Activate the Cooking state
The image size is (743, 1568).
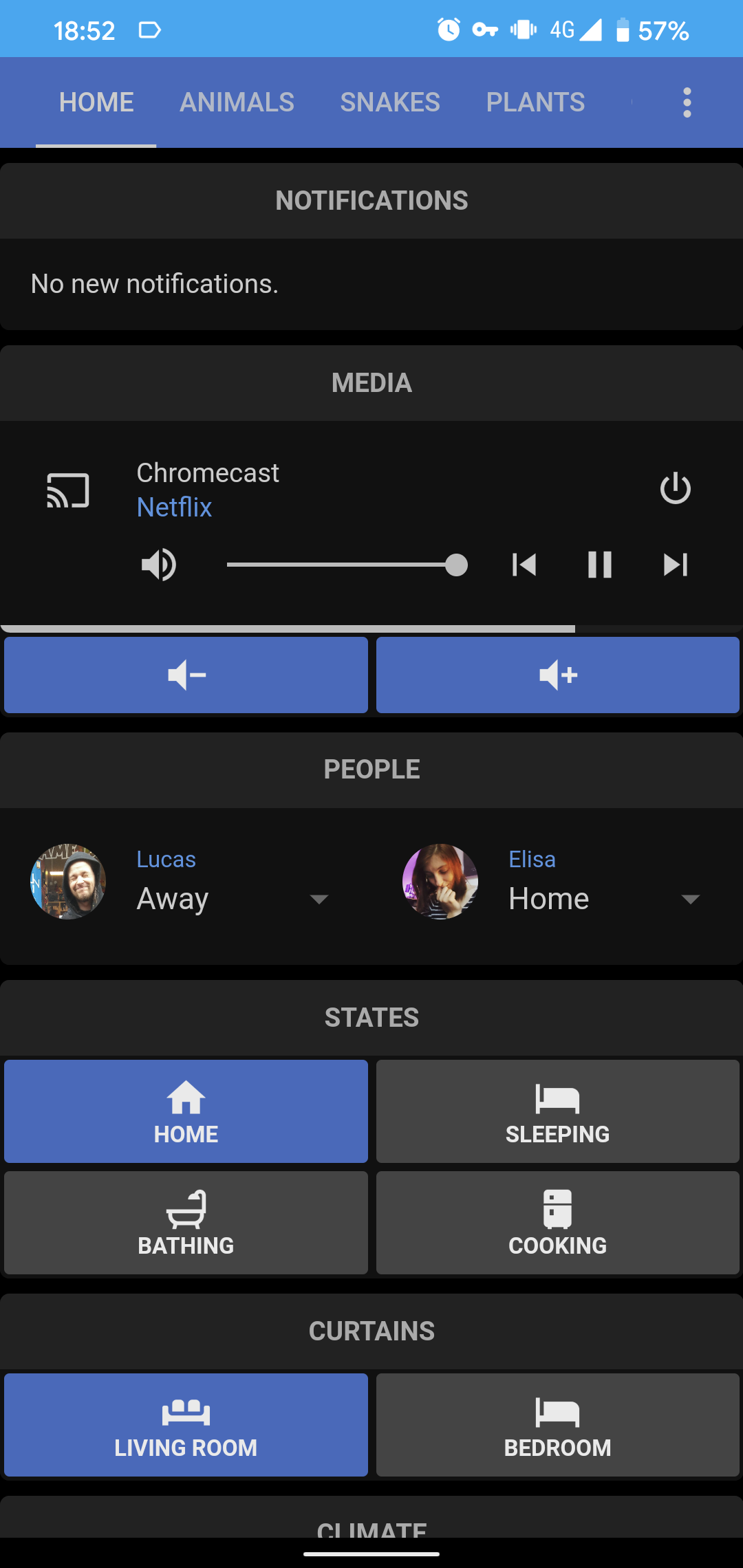557,1223
